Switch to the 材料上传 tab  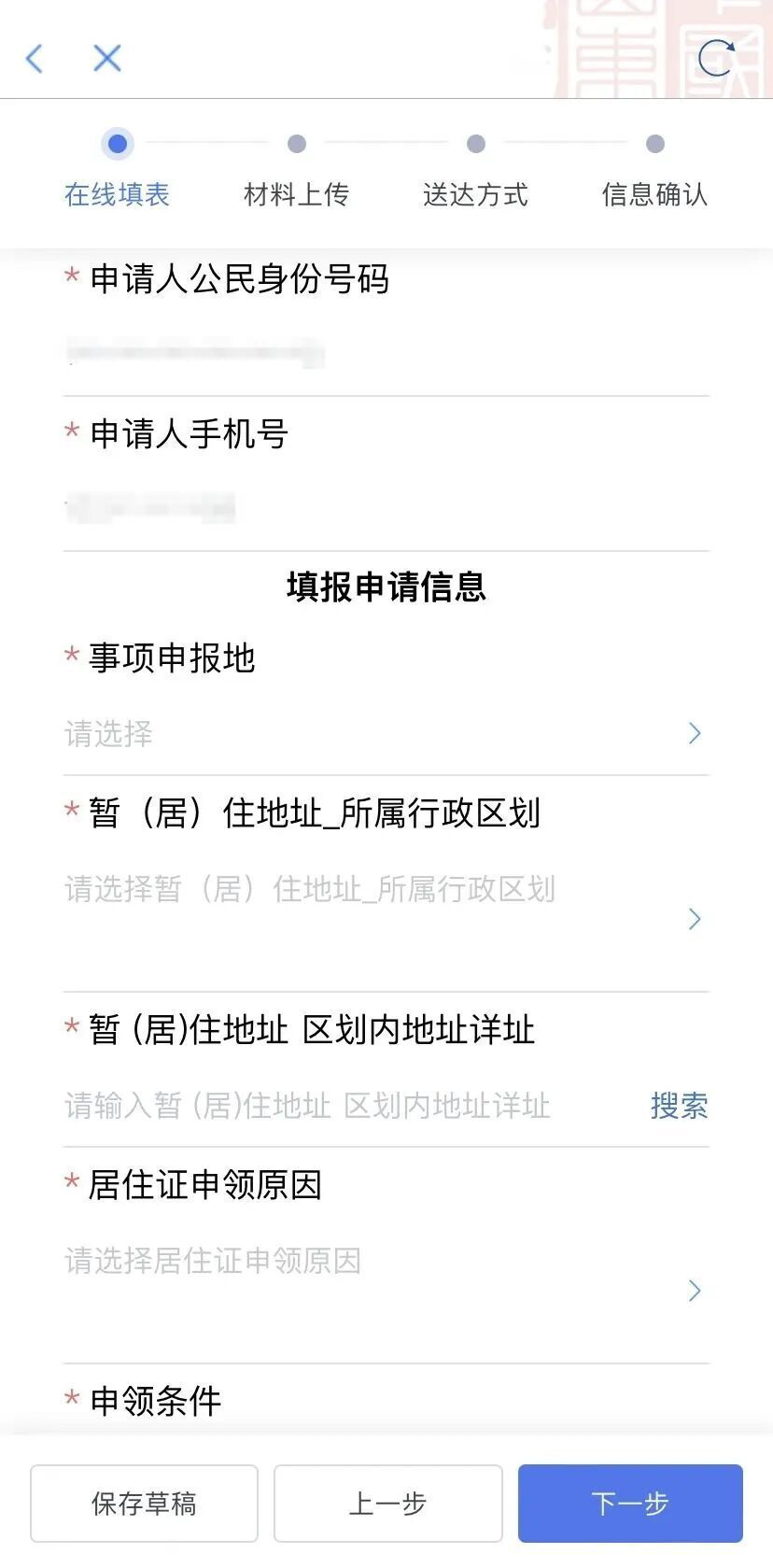pos(296,195)
